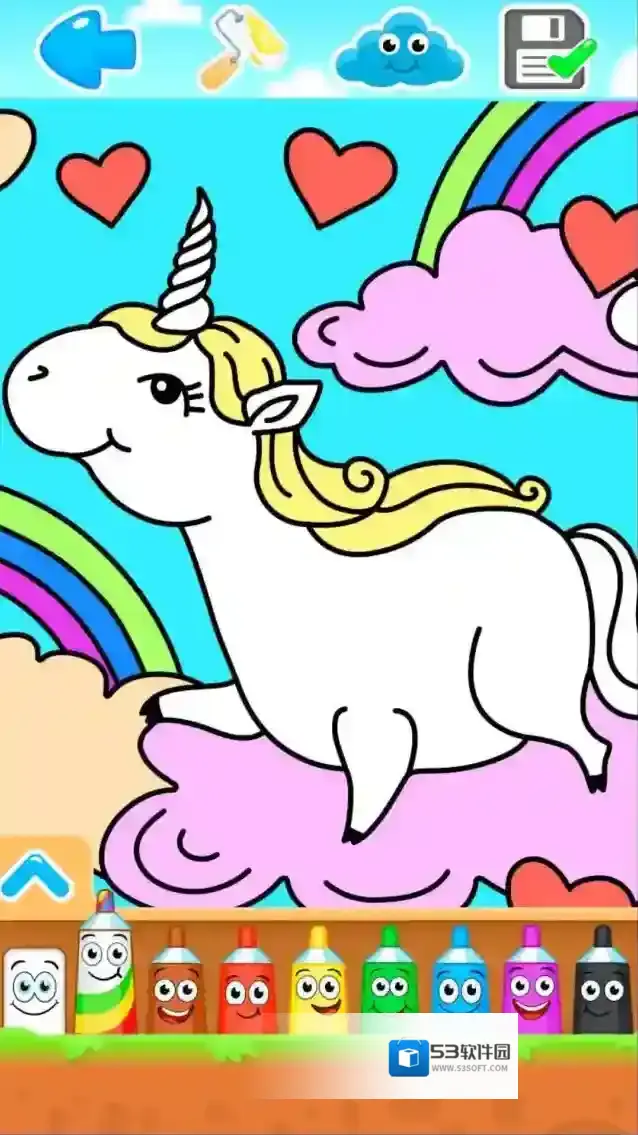Tap the blue back arrow
638x1135 pixels.
coord(86,47)
